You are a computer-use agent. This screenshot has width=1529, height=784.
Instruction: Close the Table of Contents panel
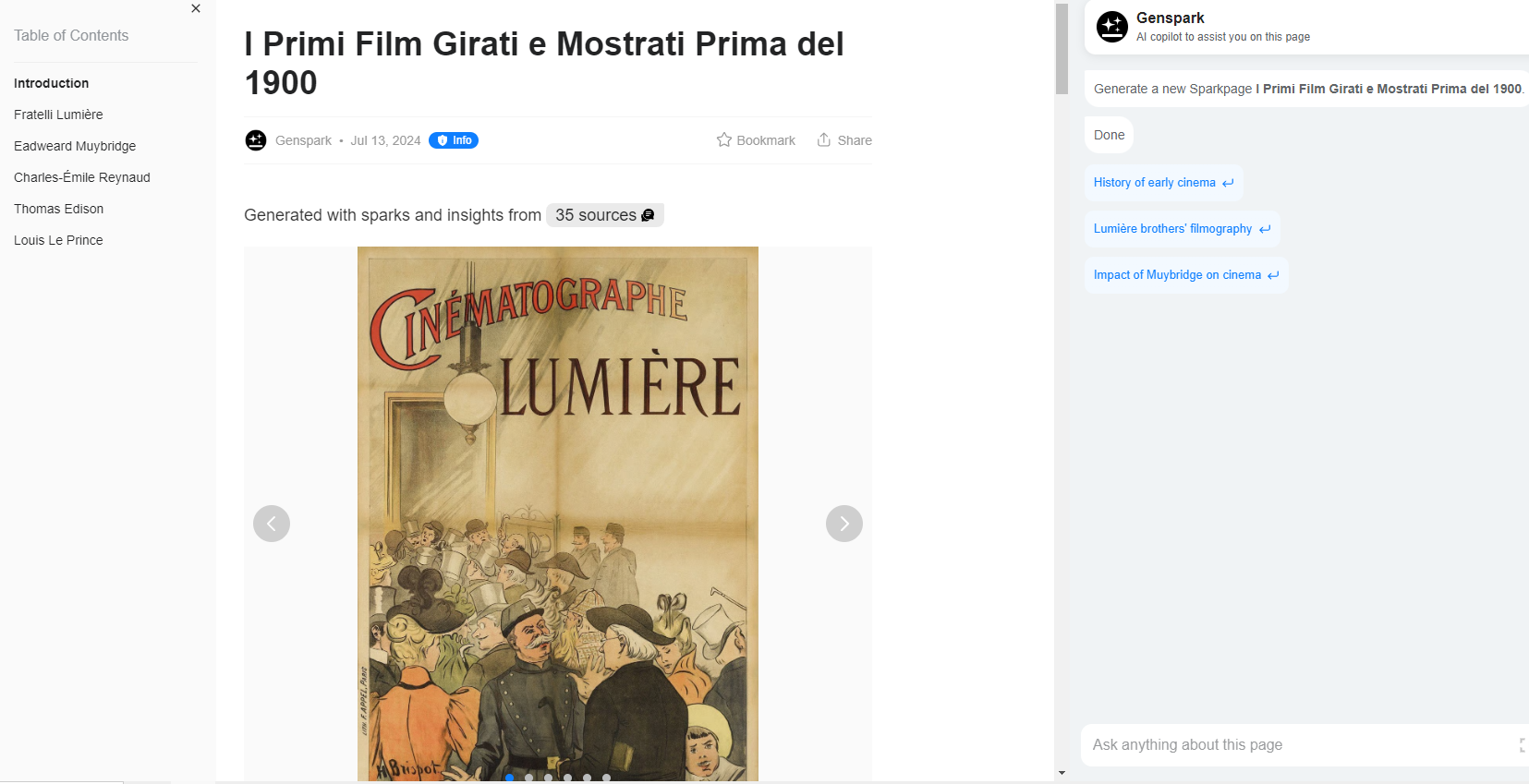point(196,8)
